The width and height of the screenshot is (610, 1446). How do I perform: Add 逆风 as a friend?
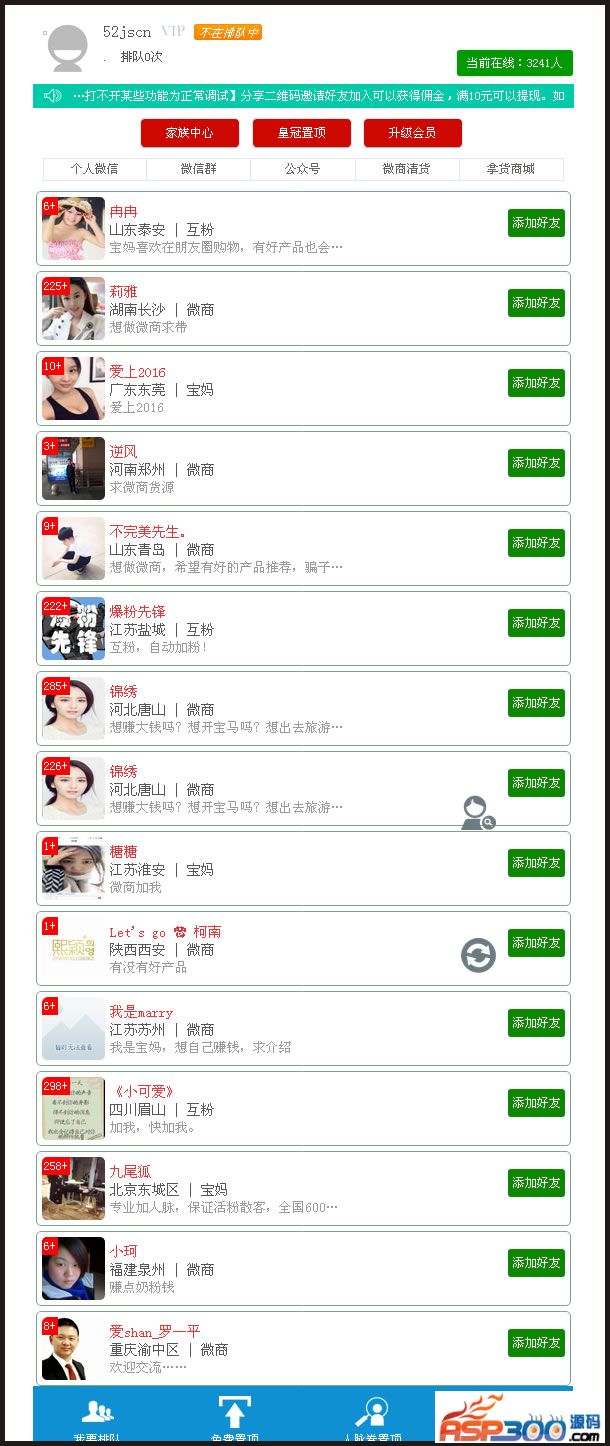tap(536, 463)
